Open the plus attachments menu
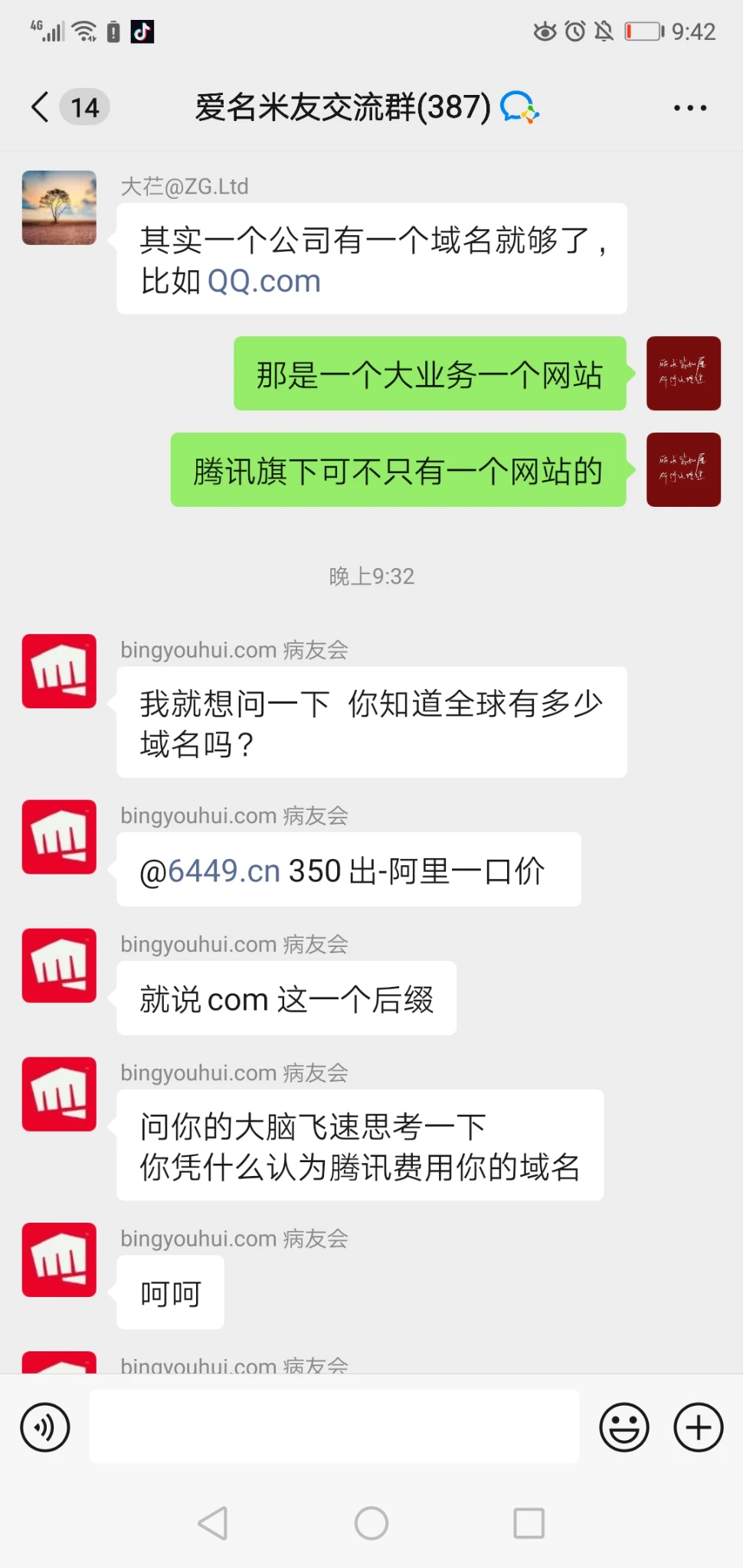The height and width of the screenshot is (1568, 743). click(698, 1427)
